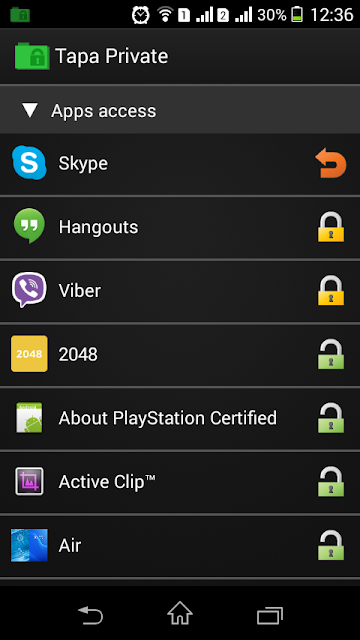Toggle the lock icon next to Viber
The image size is (360, 640).
tap(331, 291)
